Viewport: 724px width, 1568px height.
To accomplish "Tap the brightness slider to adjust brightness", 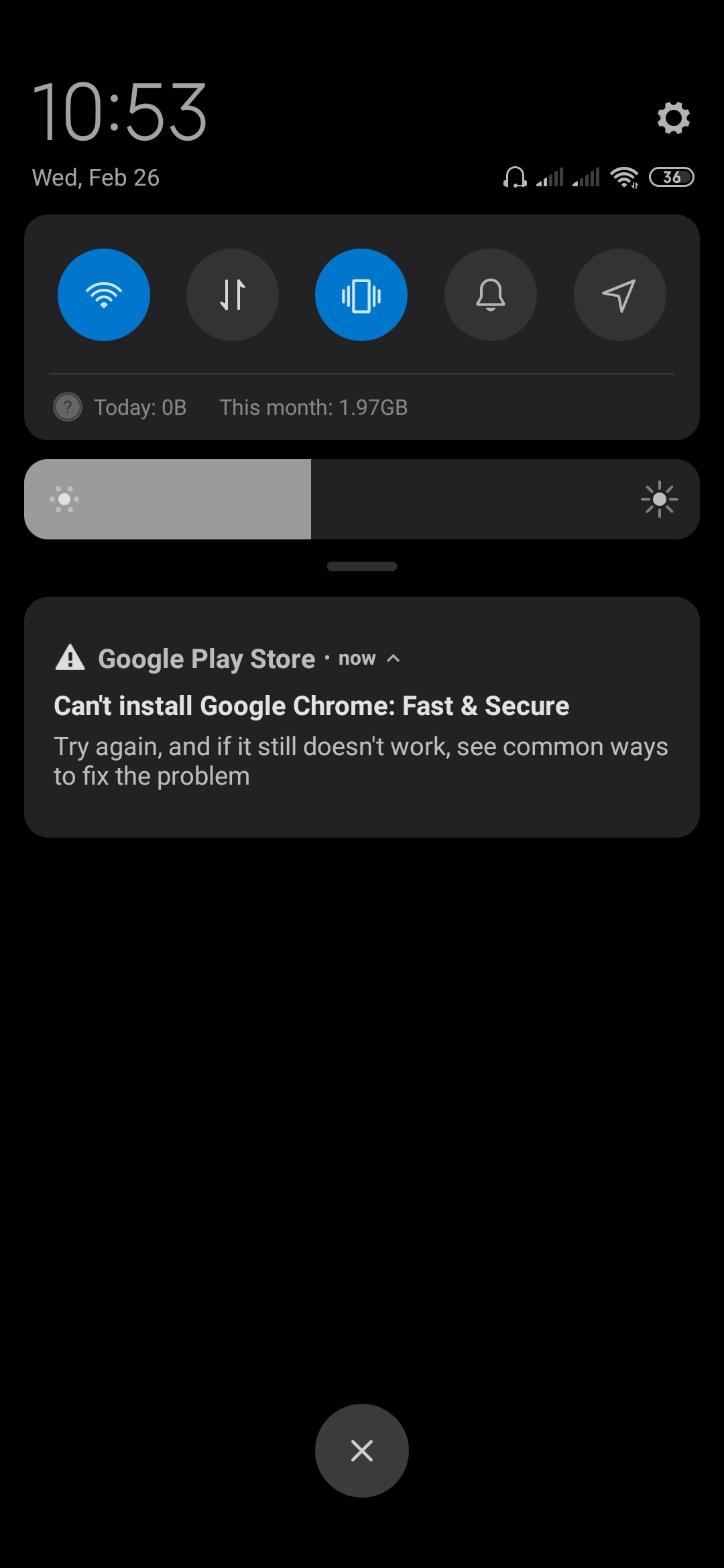I will [x=362, y=499].
